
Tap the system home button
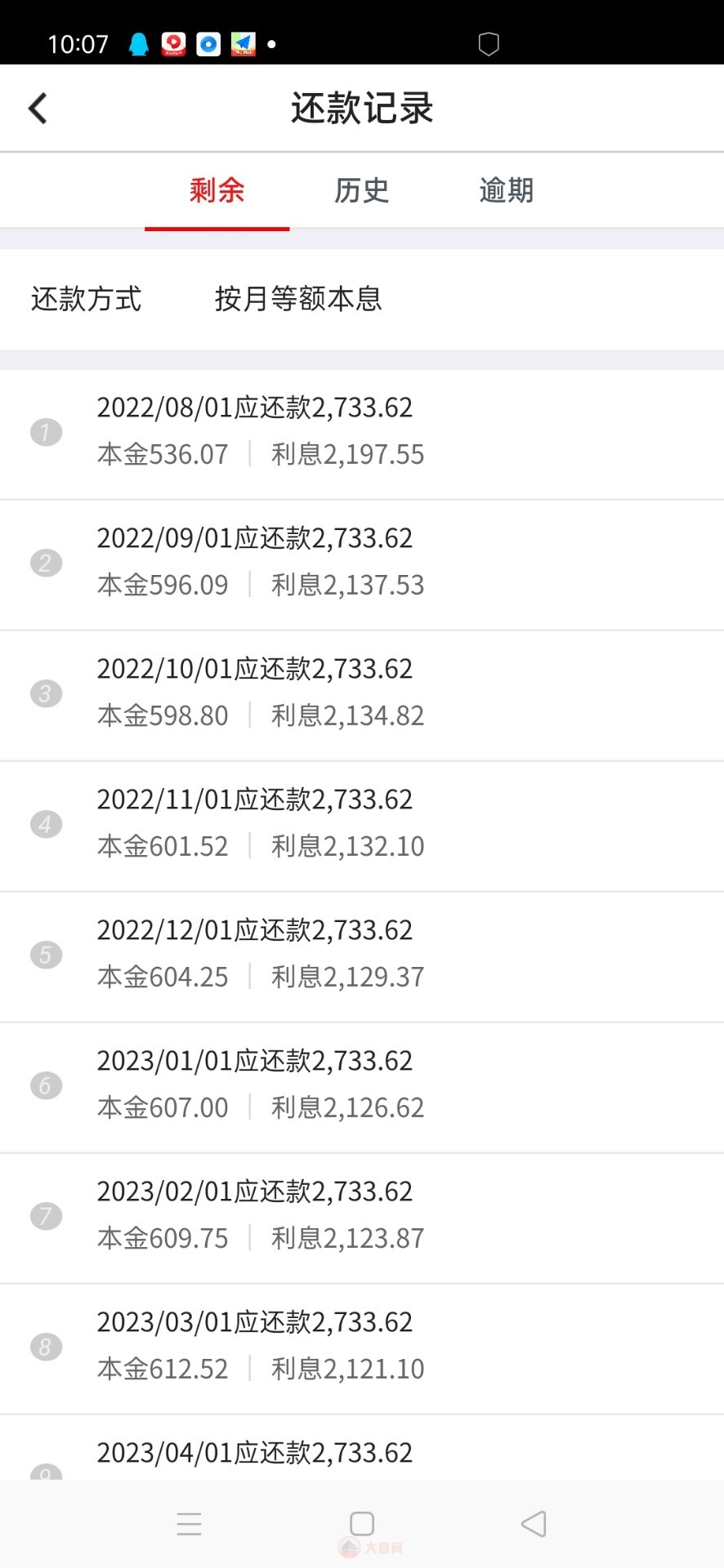(362, 1524)
